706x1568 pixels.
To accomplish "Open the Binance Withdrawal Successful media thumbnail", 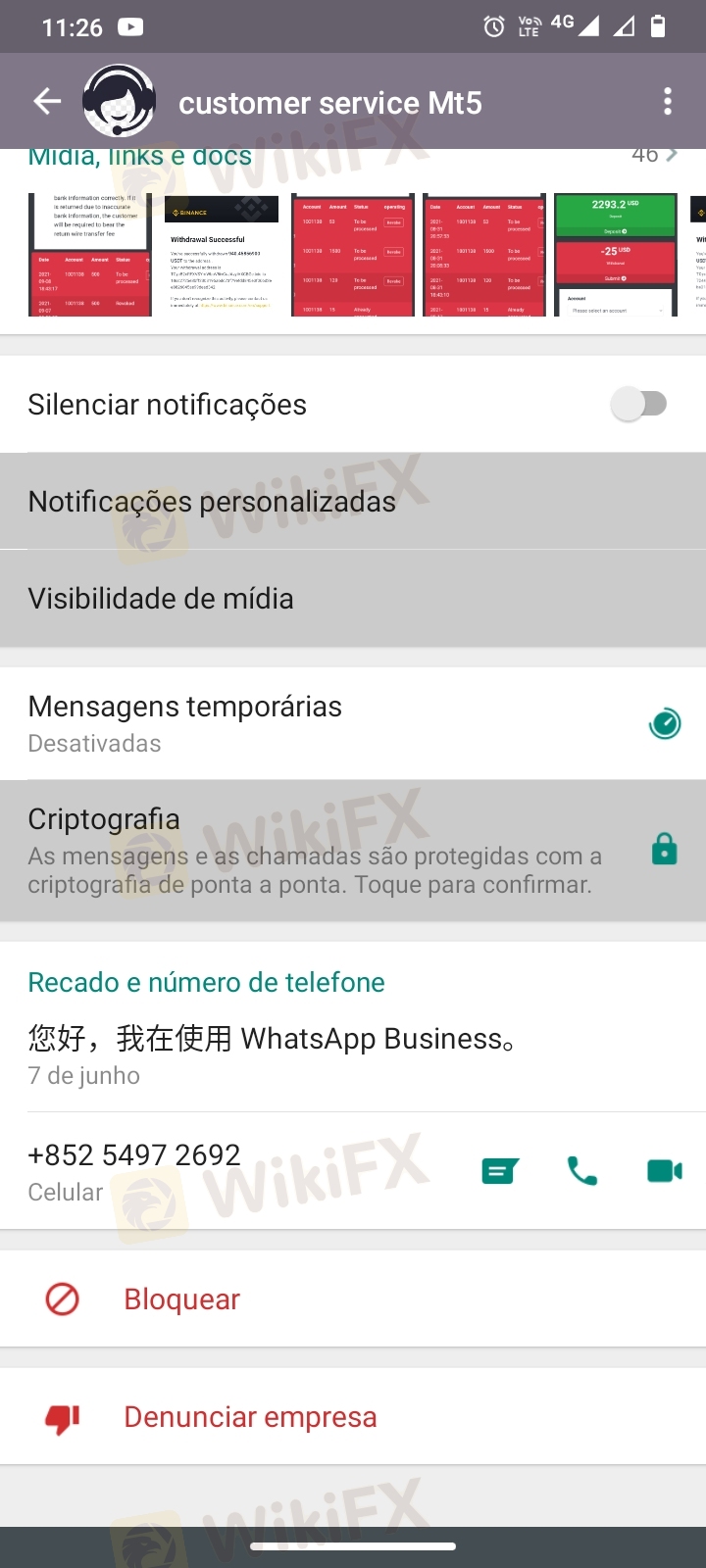I will click(222, 255).
